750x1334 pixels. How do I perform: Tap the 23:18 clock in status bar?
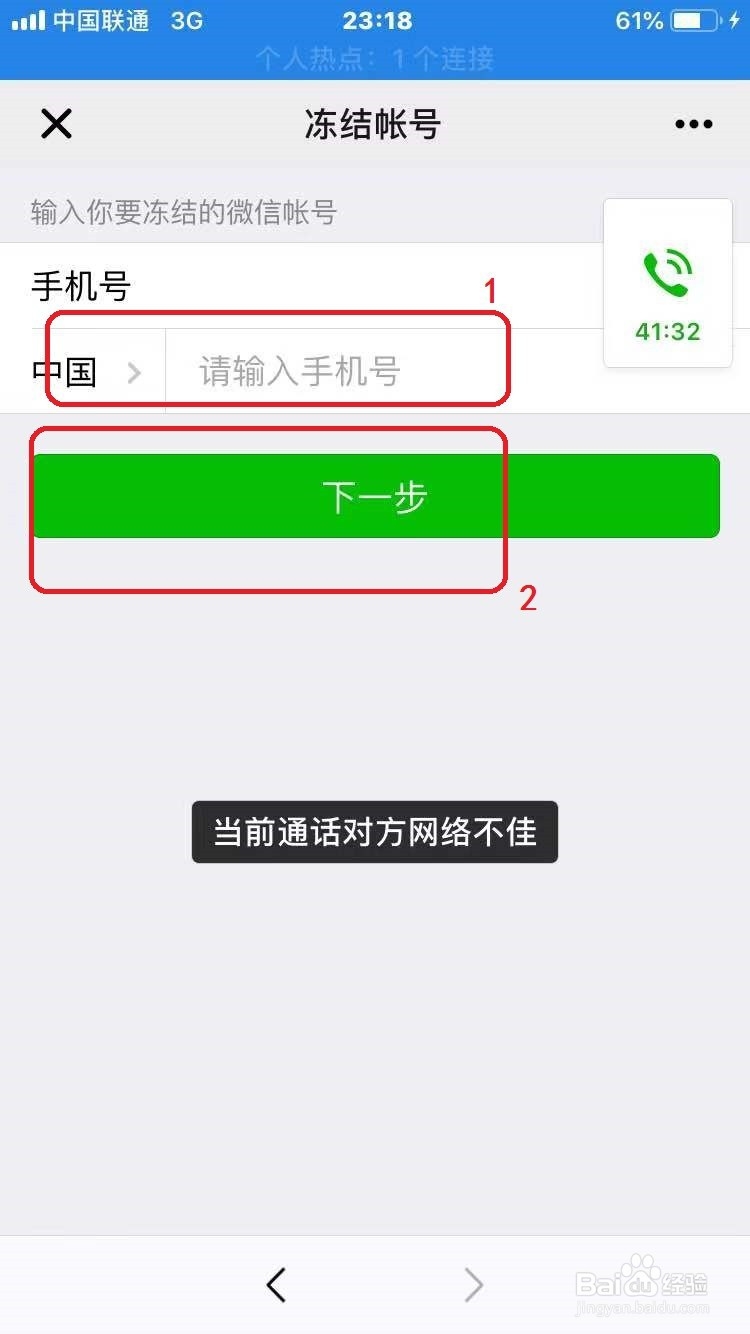point(377,19)
